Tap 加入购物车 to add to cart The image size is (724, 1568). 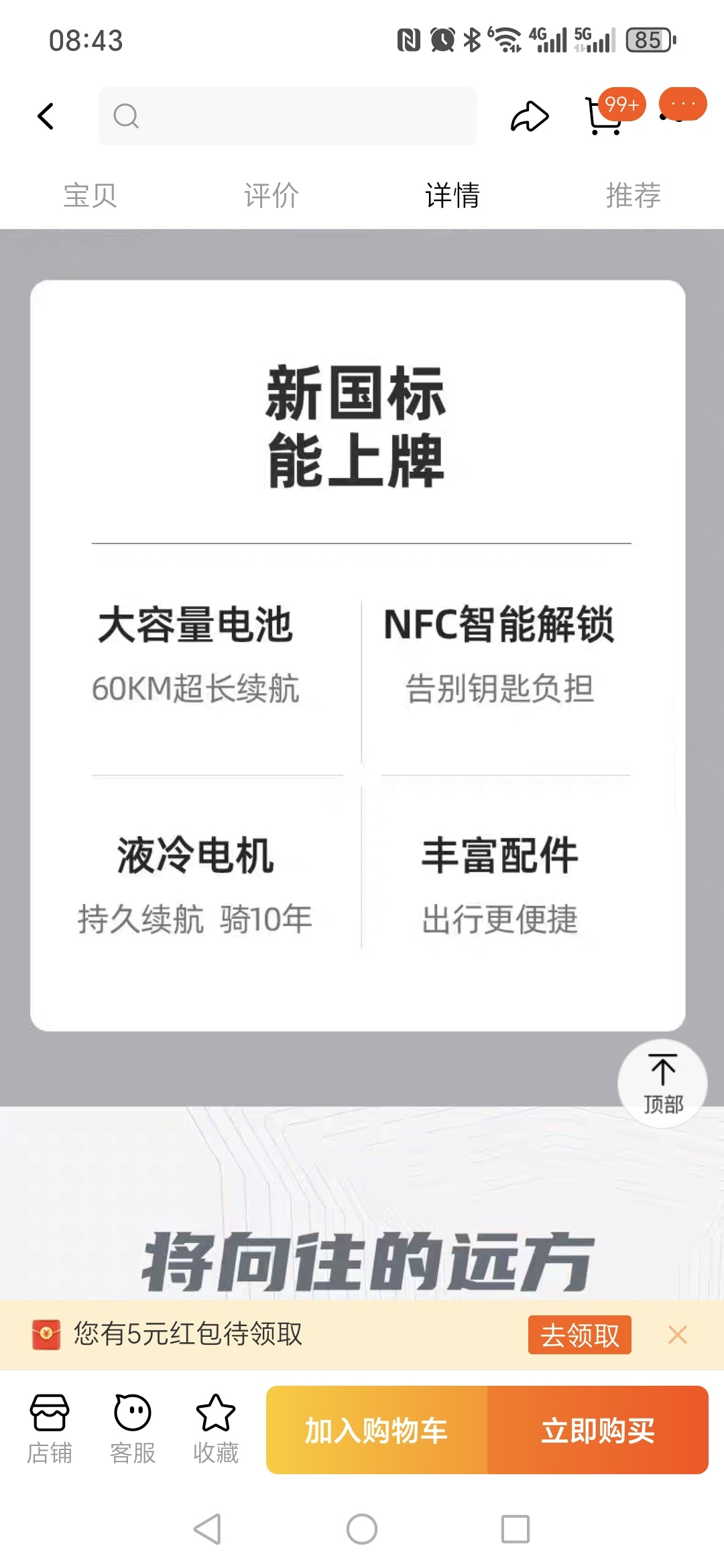pyautogui.click(x=377, y=1430)
